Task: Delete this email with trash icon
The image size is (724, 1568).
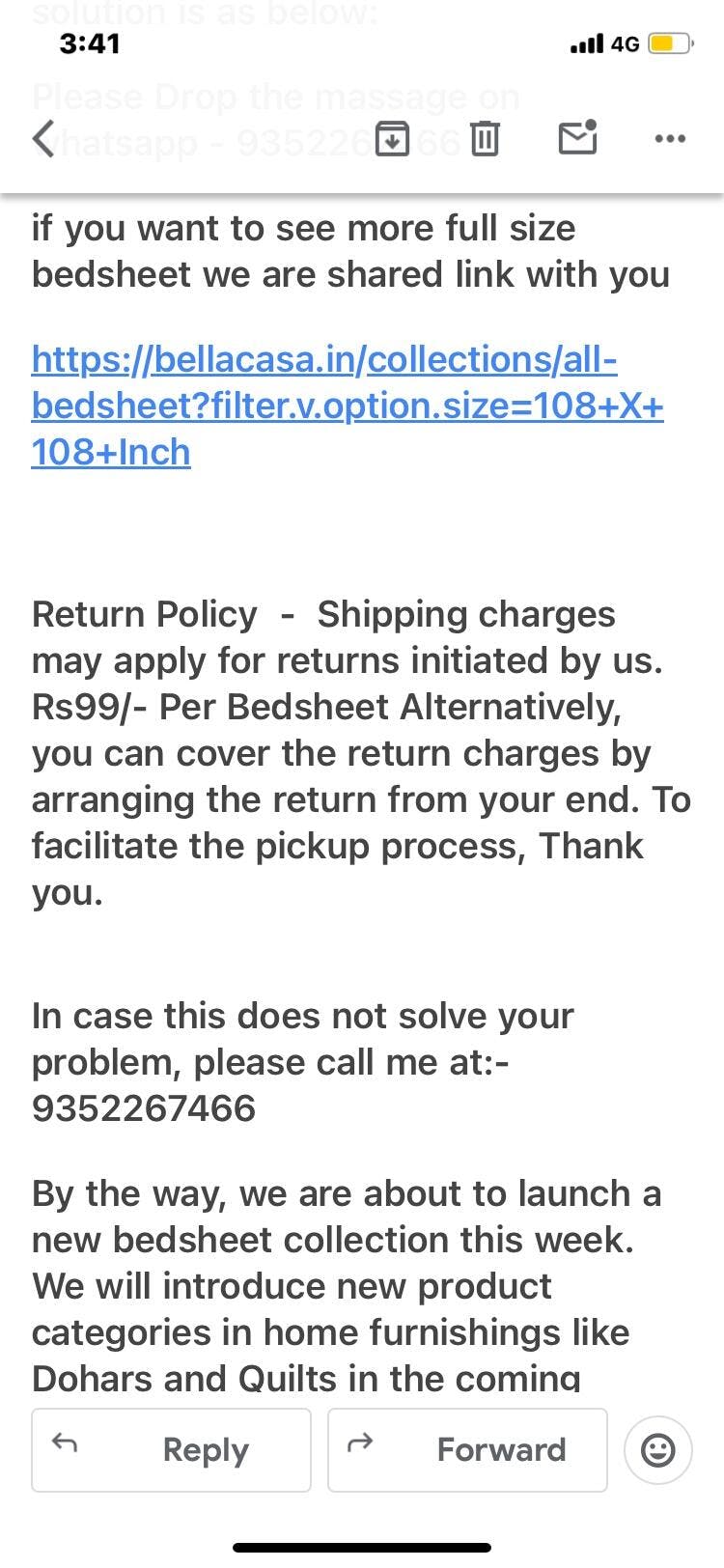Action: [x=485, y=139]
